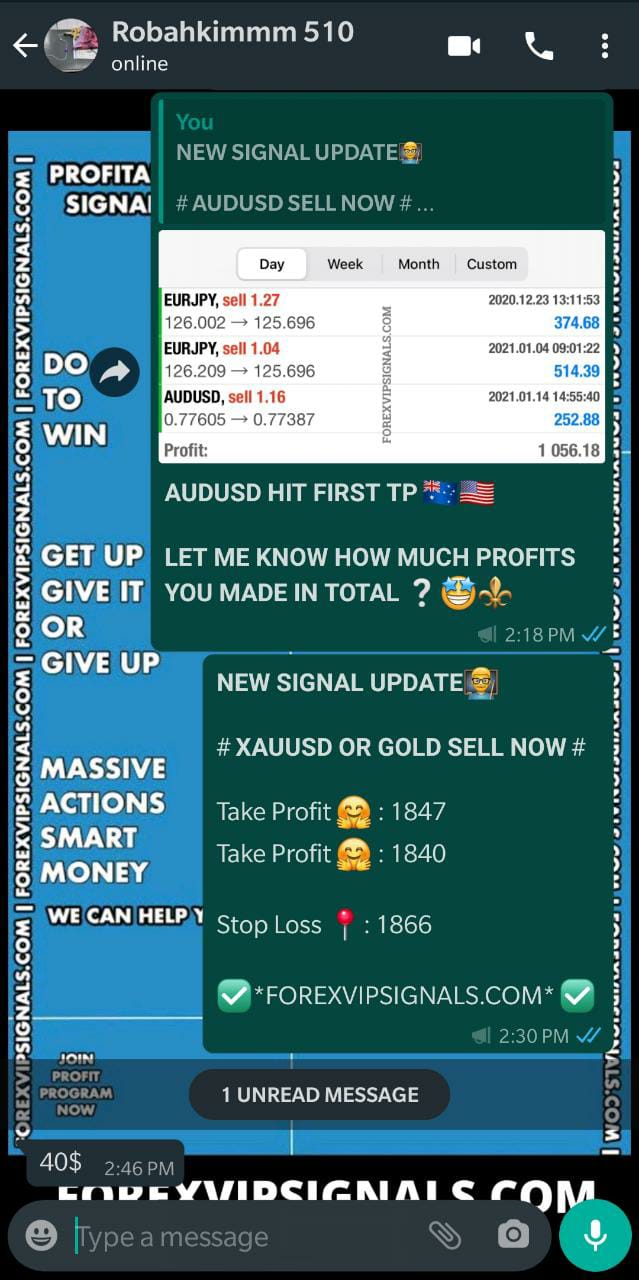Image resolution: width=639 pixels, height=1280 pixels.
Task: Attach a file with the paperclip
Action: point(445,1235)
